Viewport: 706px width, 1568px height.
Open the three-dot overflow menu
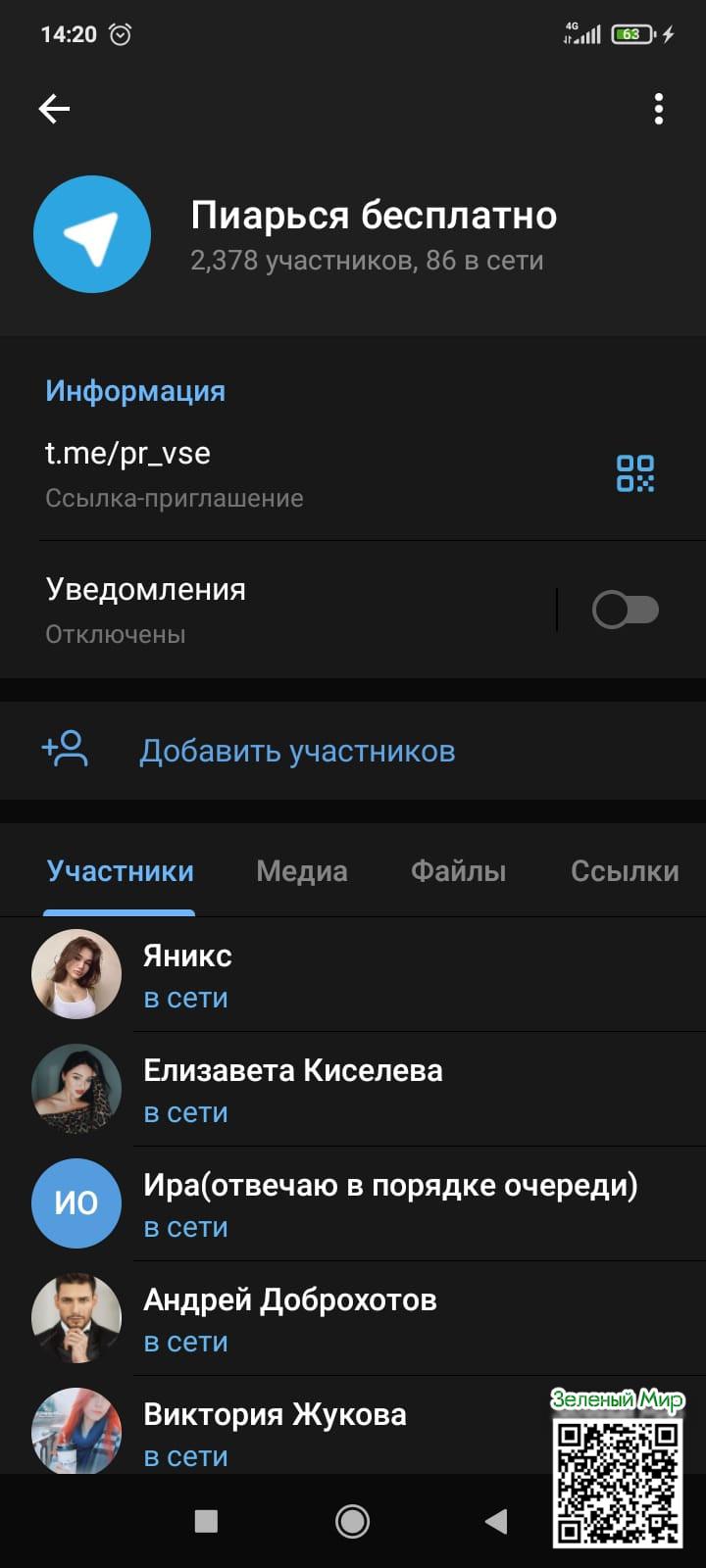click(x=659, y=109)
